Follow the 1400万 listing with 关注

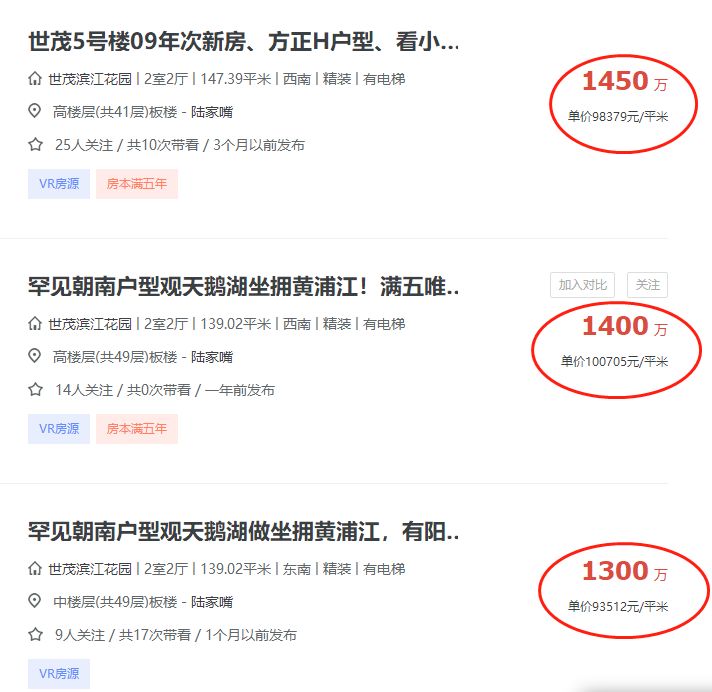(x=647, y=285)
